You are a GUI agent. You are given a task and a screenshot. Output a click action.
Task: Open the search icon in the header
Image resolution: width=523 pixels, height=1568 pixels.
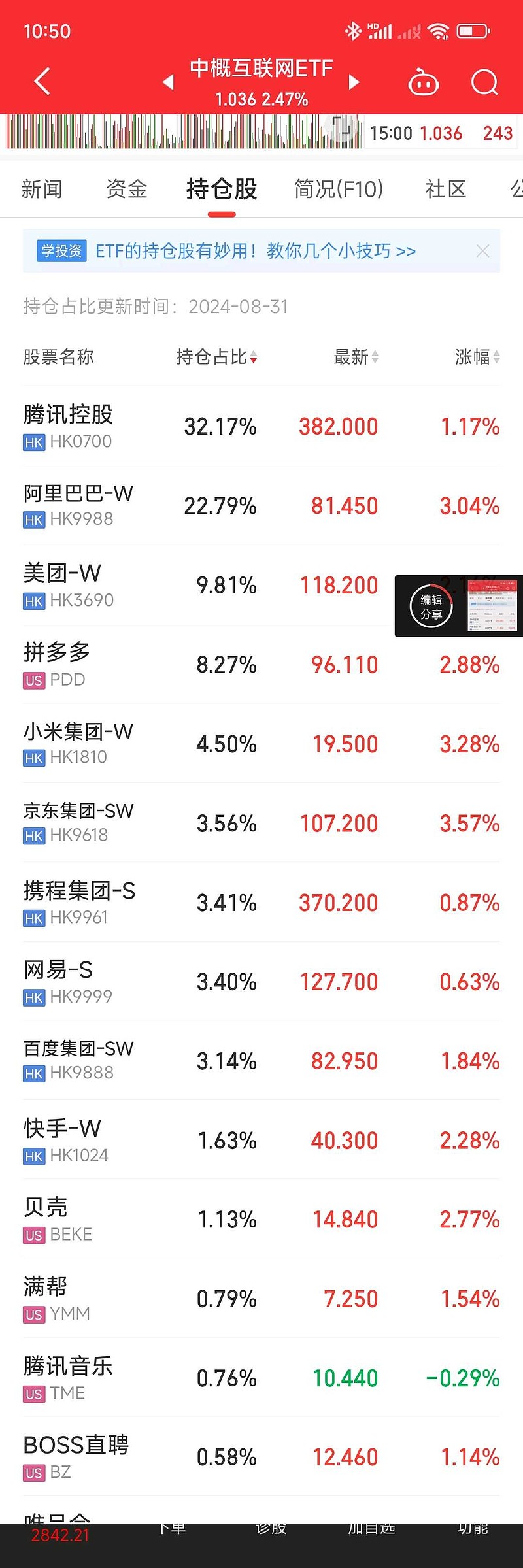[x=484, y=82]
